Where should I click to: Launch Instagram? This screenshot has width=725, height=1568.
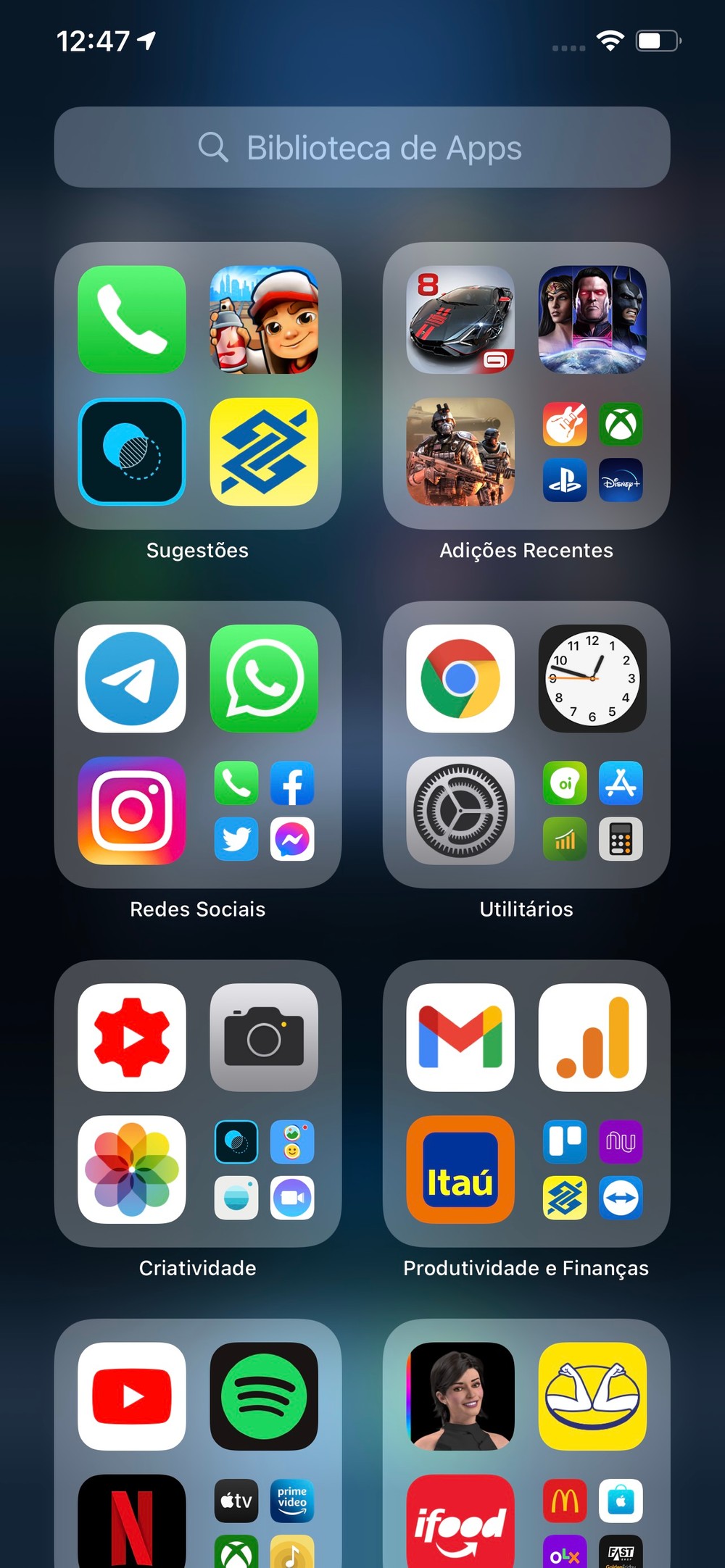coord(132,811)
